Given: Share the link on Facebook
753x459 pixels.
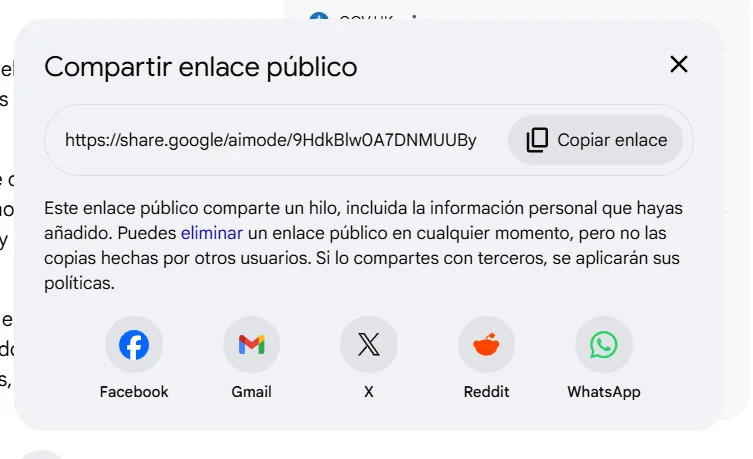Looking at the screenshot, I should 134,346.
